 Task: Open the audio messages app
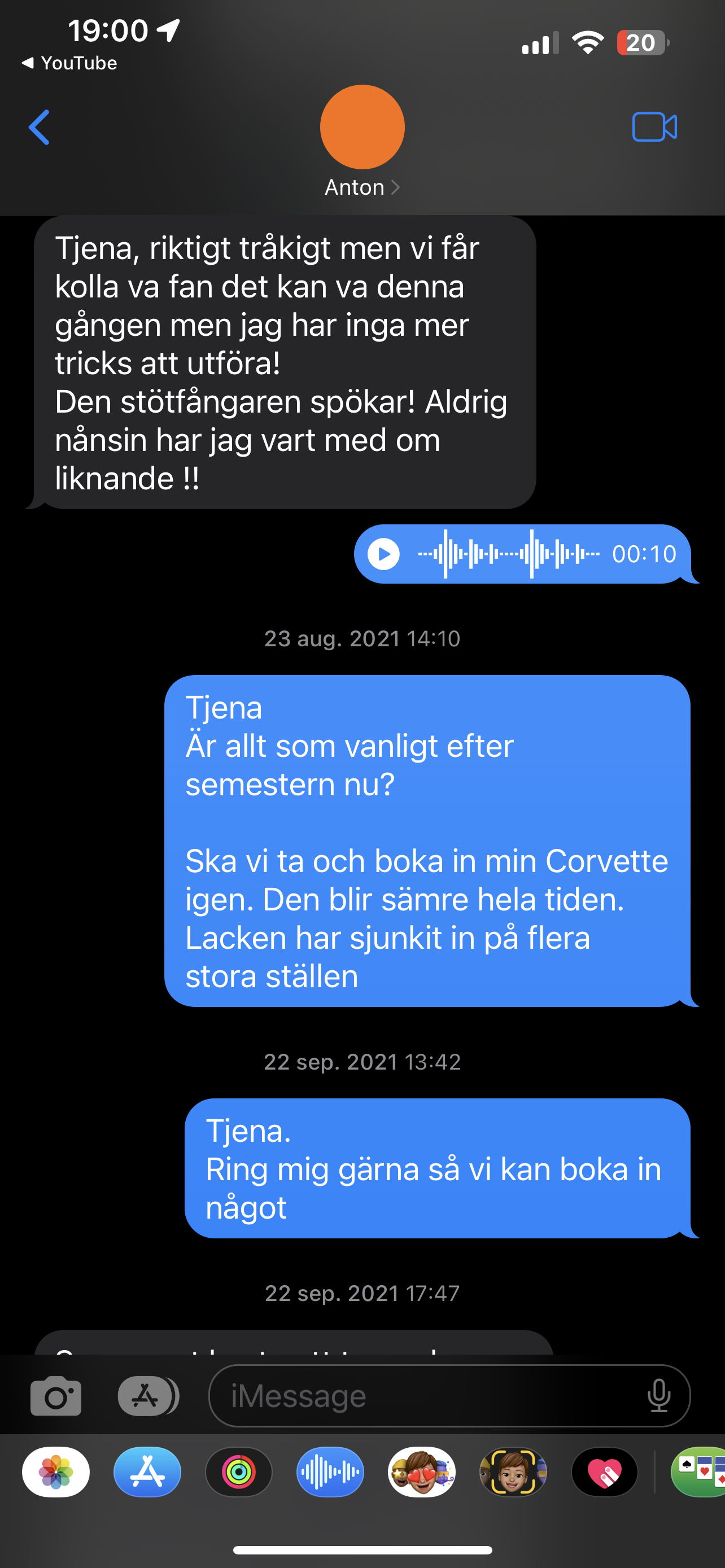point(330,1472)
